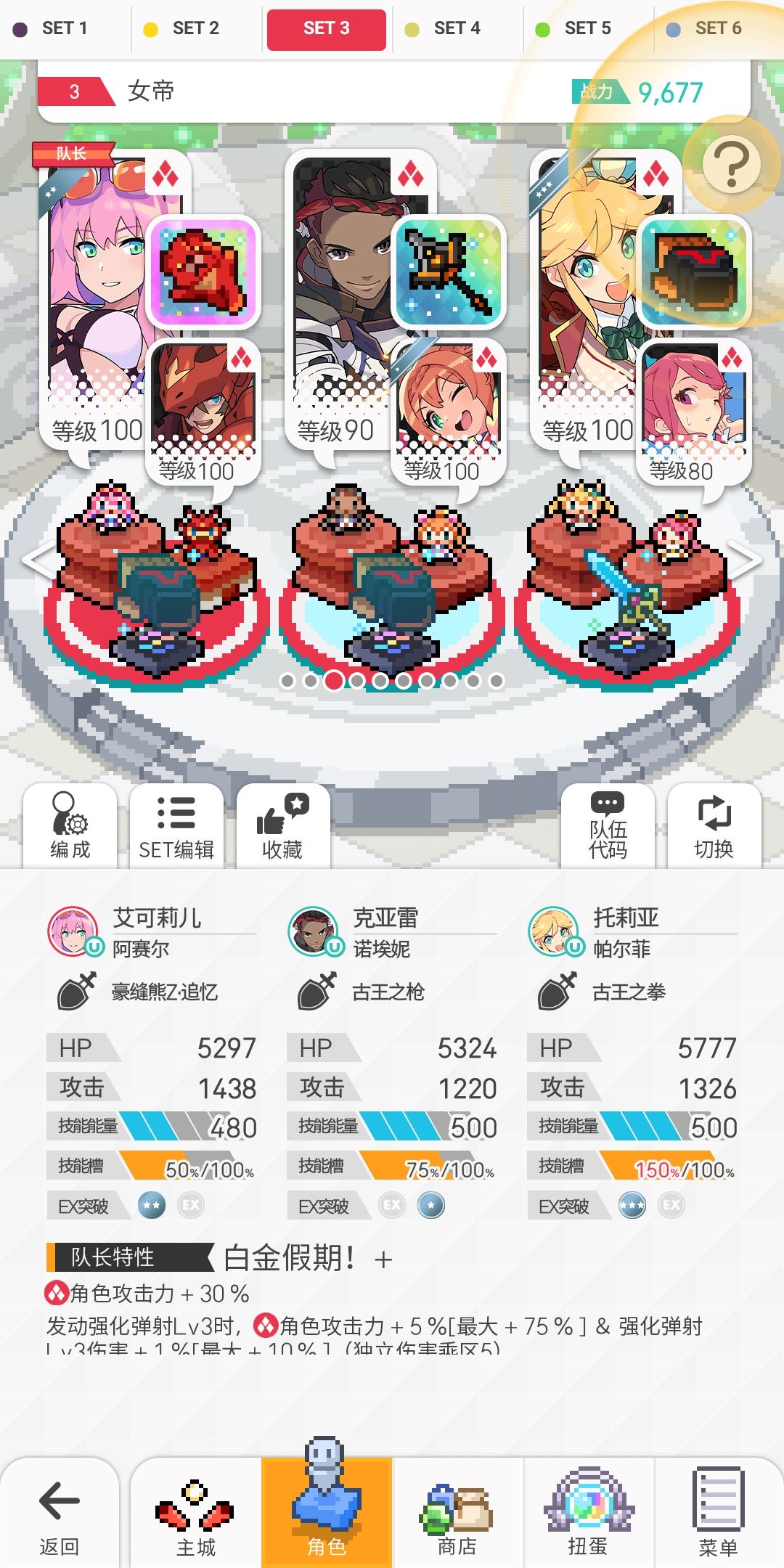Open the SET 4 tab
784x1568 pixels.
click(457, 29)
